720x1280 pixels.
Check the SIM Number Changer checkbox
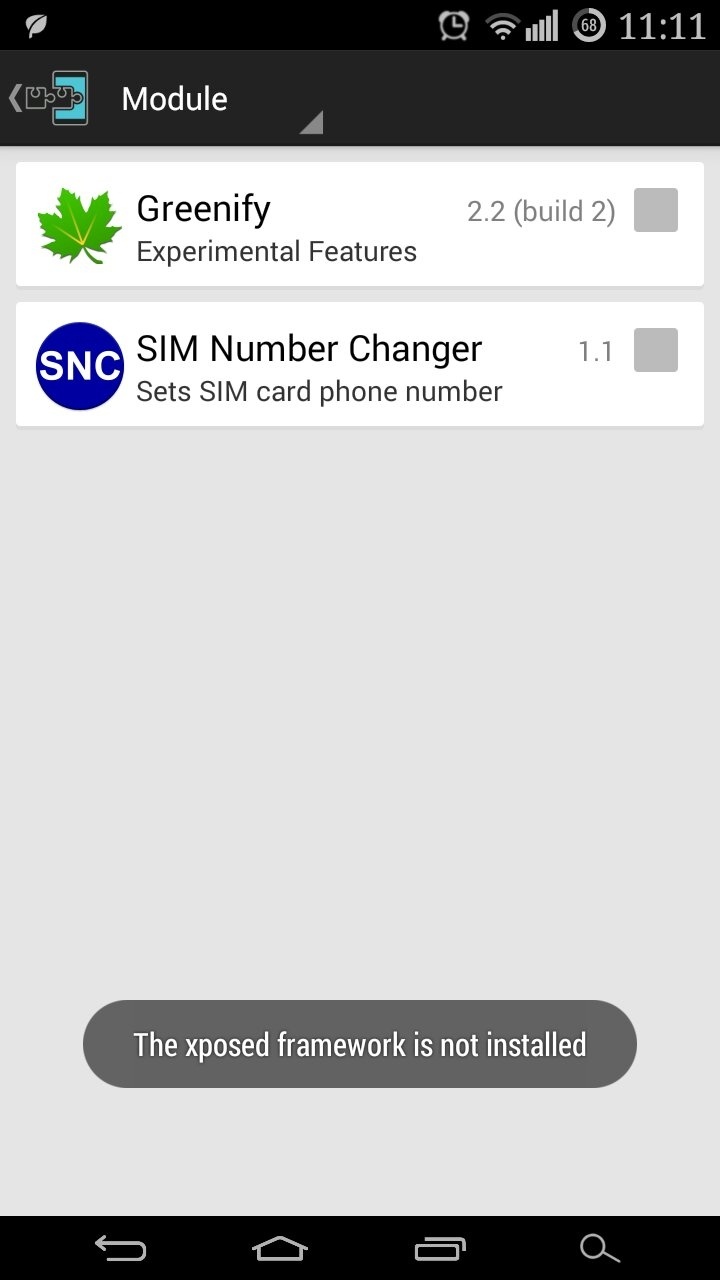tap(656, 350)
